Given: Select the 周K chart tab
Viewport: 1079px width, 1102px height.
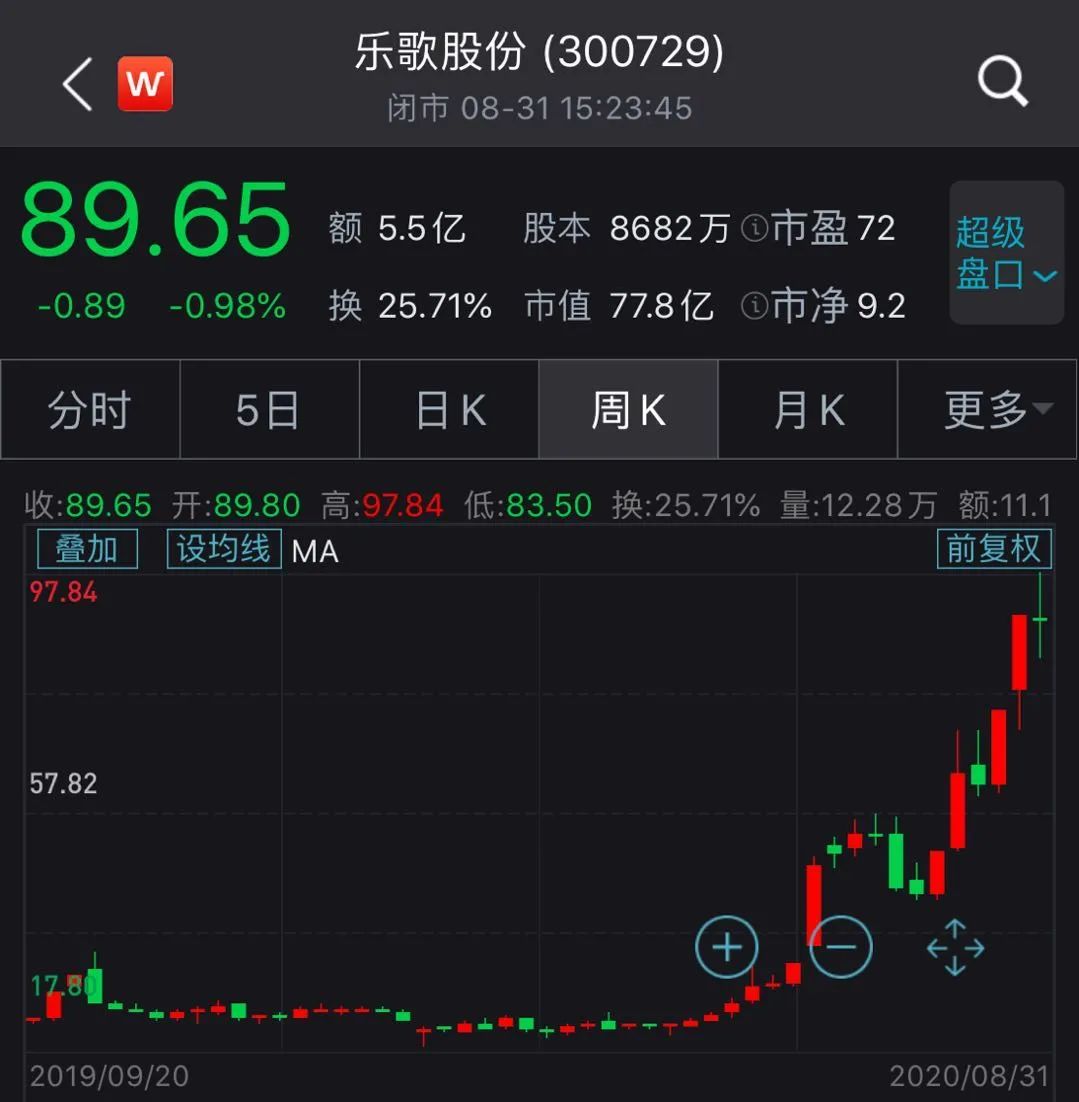Looking at the screenshot, I should click(x=628, y=410).
